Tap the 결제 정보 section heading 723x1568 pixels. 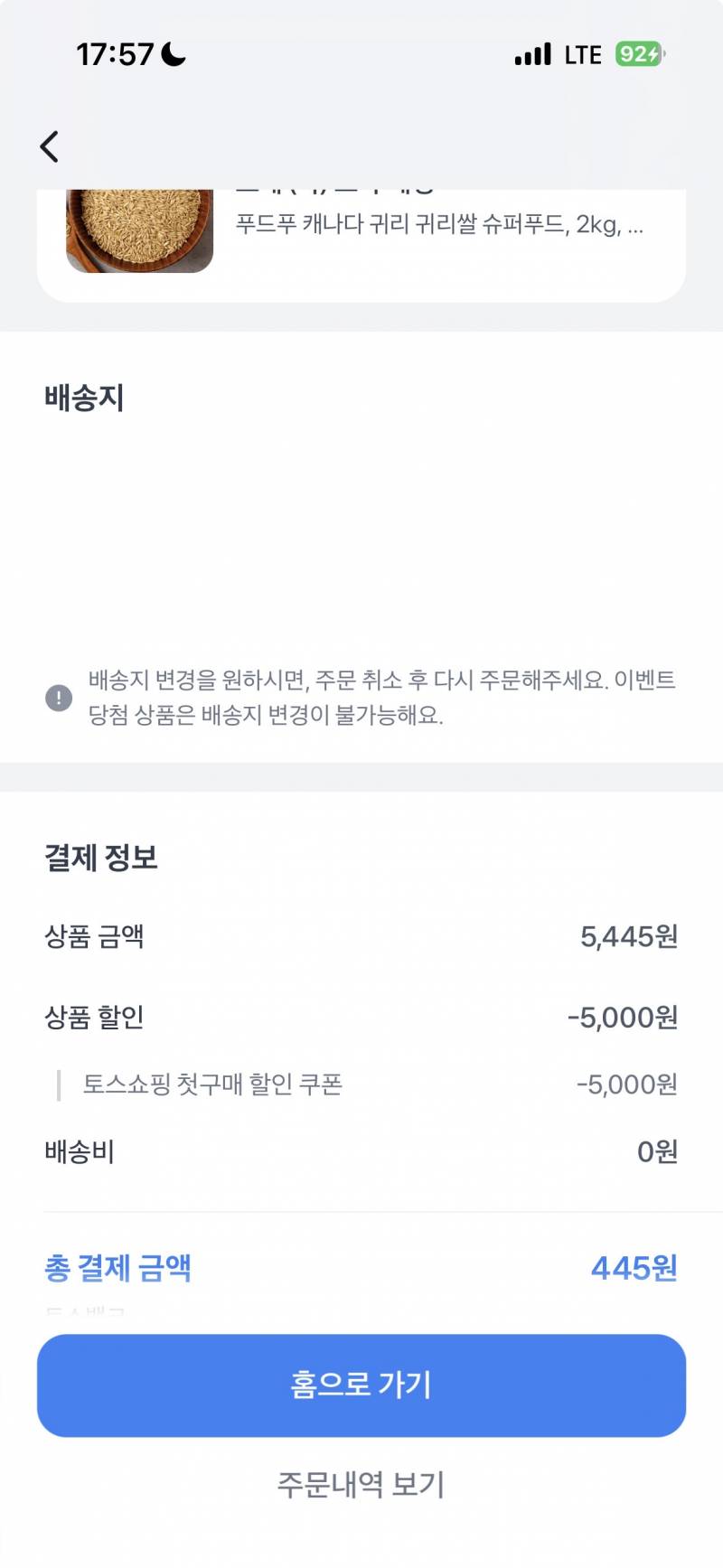coord(101,859)
